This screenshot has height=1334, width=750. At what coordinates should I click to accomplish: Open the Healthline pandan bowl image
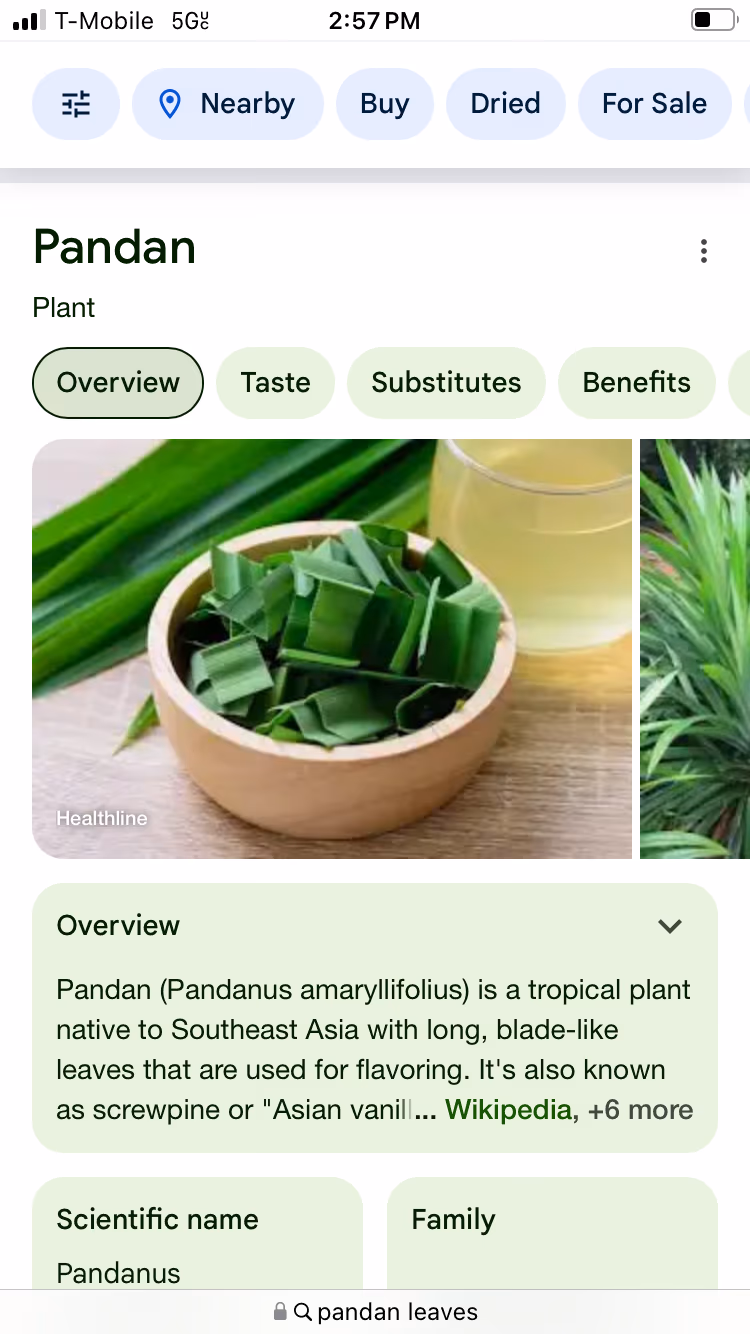[x=332, y=649]
